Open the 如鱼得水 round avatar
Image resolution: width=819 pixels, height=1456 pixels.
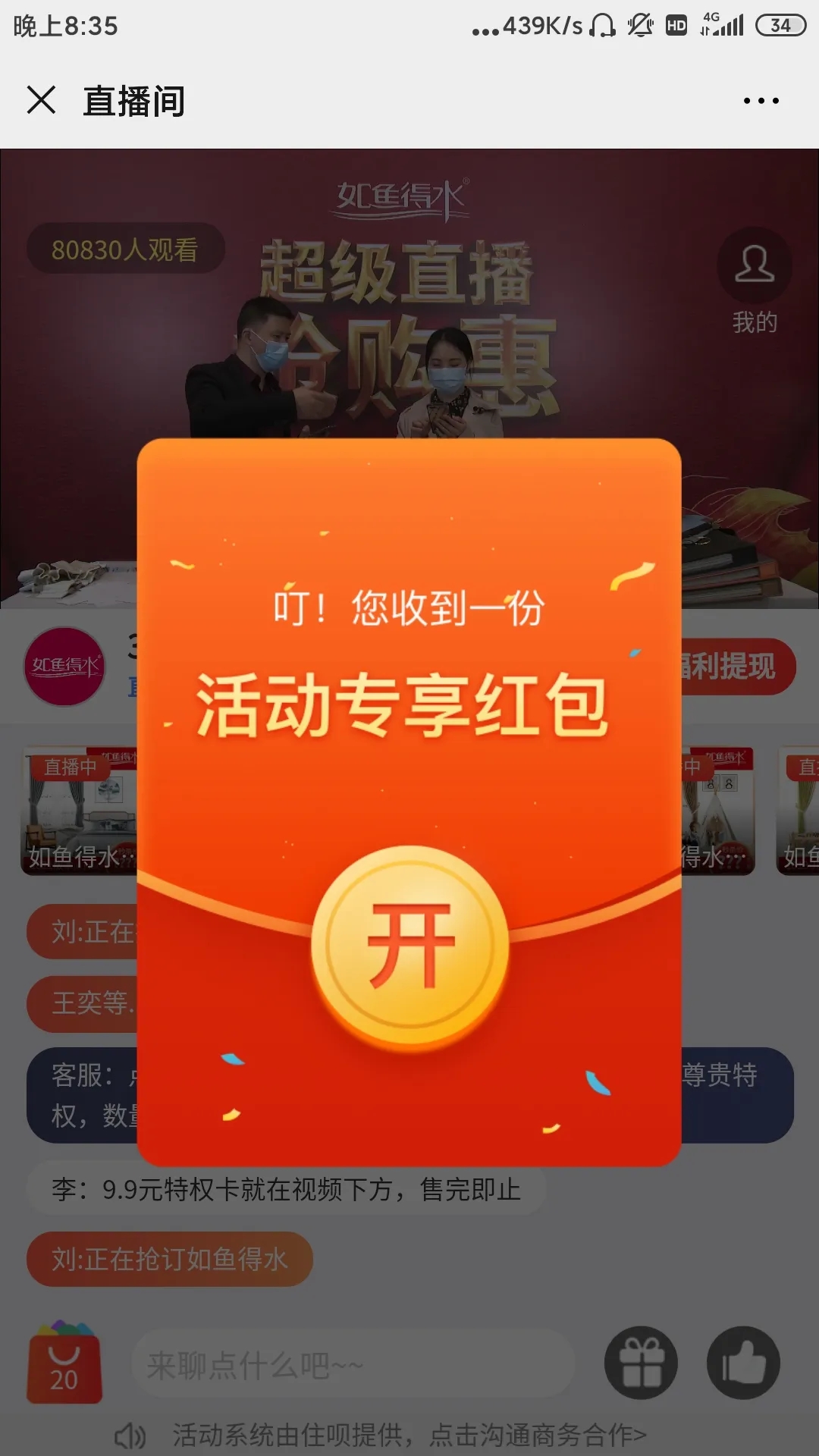pos(64,667)
